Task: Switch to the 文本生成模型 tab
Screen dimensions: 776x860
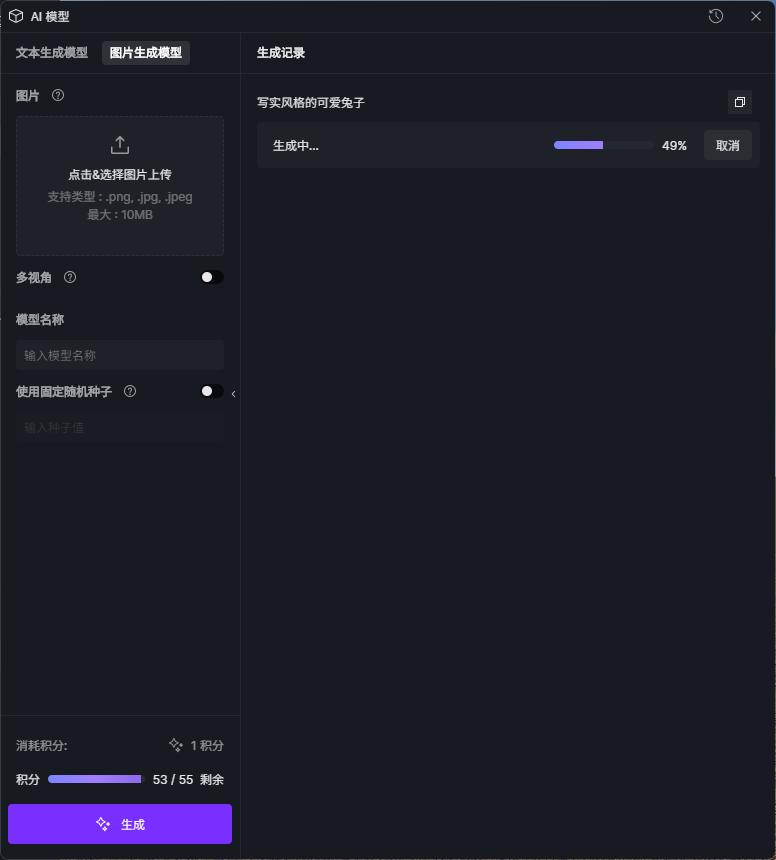Action: coord(52,53)
